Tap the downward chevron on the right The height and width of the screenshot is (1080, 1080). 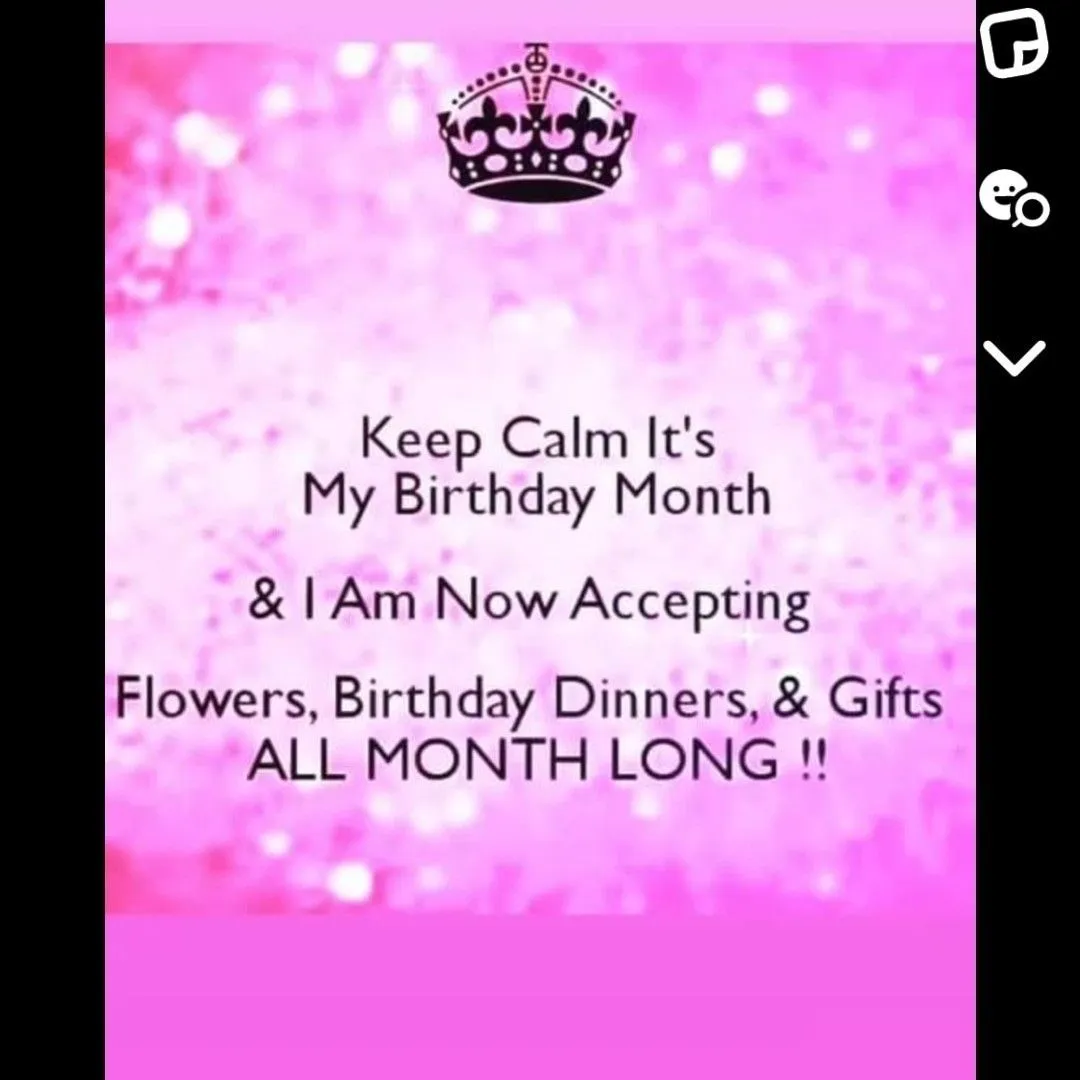(x=1014, y=357)
